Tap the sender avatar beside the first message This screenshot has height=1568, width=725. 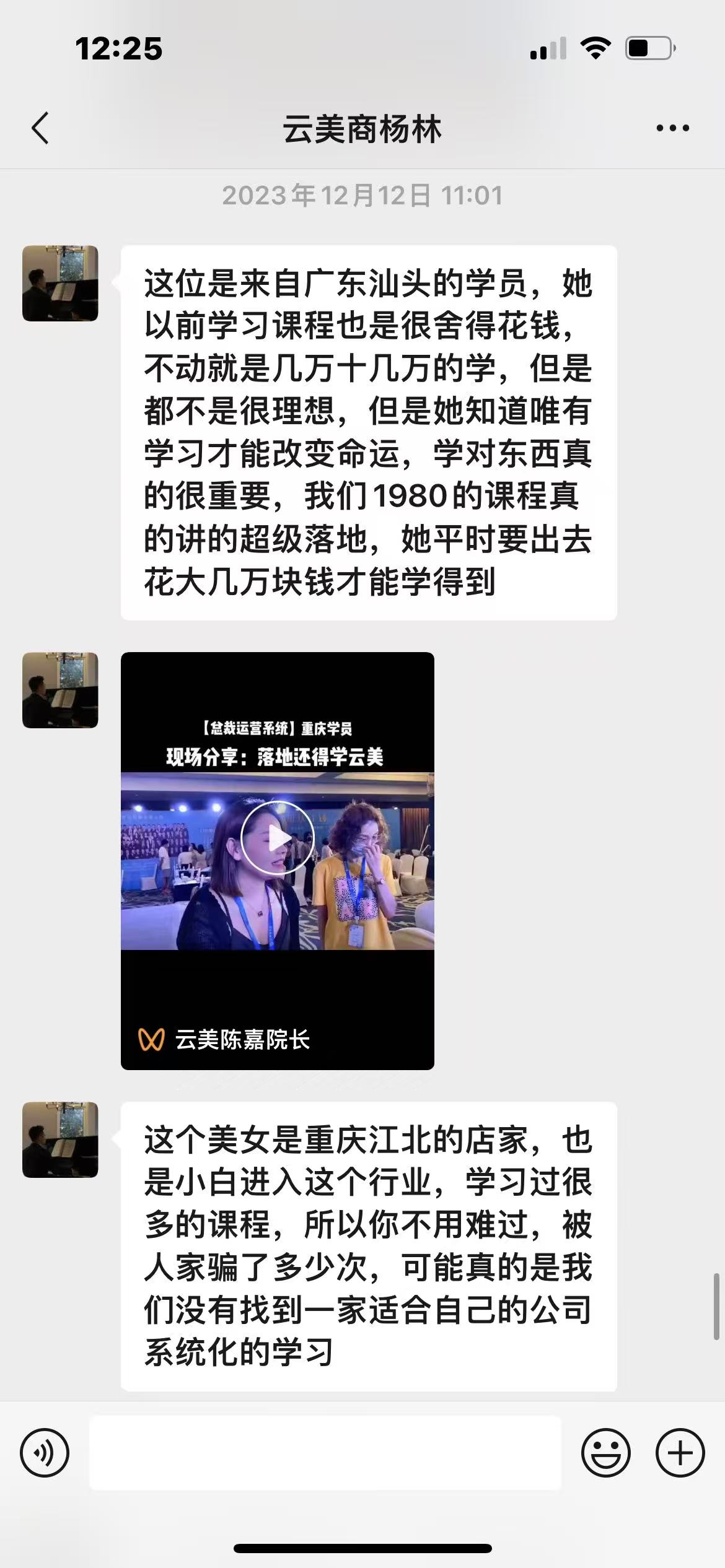click(x=61, y=284)
